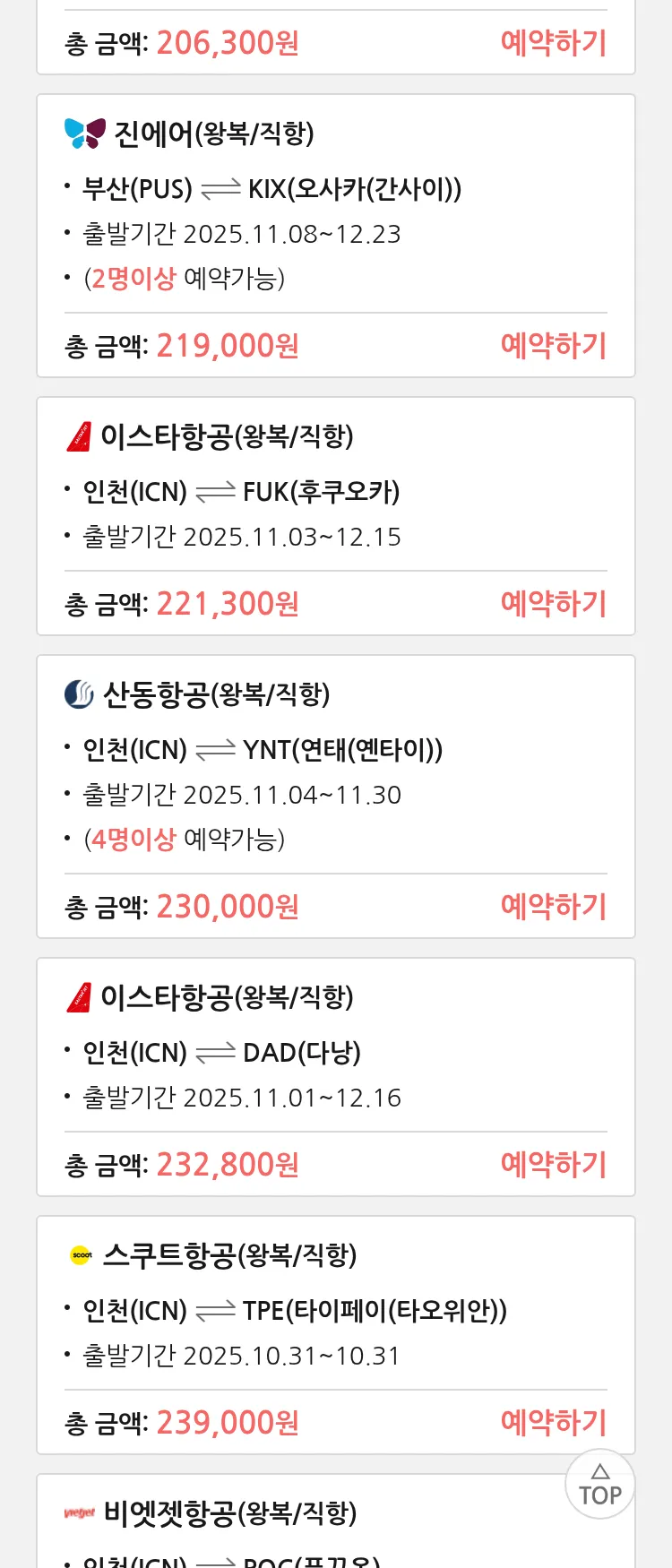Book the 진에어 Busan–Osaka 219,000원 fare
The height and width of the screenshot is (1568, 672).
pos(553,346)
